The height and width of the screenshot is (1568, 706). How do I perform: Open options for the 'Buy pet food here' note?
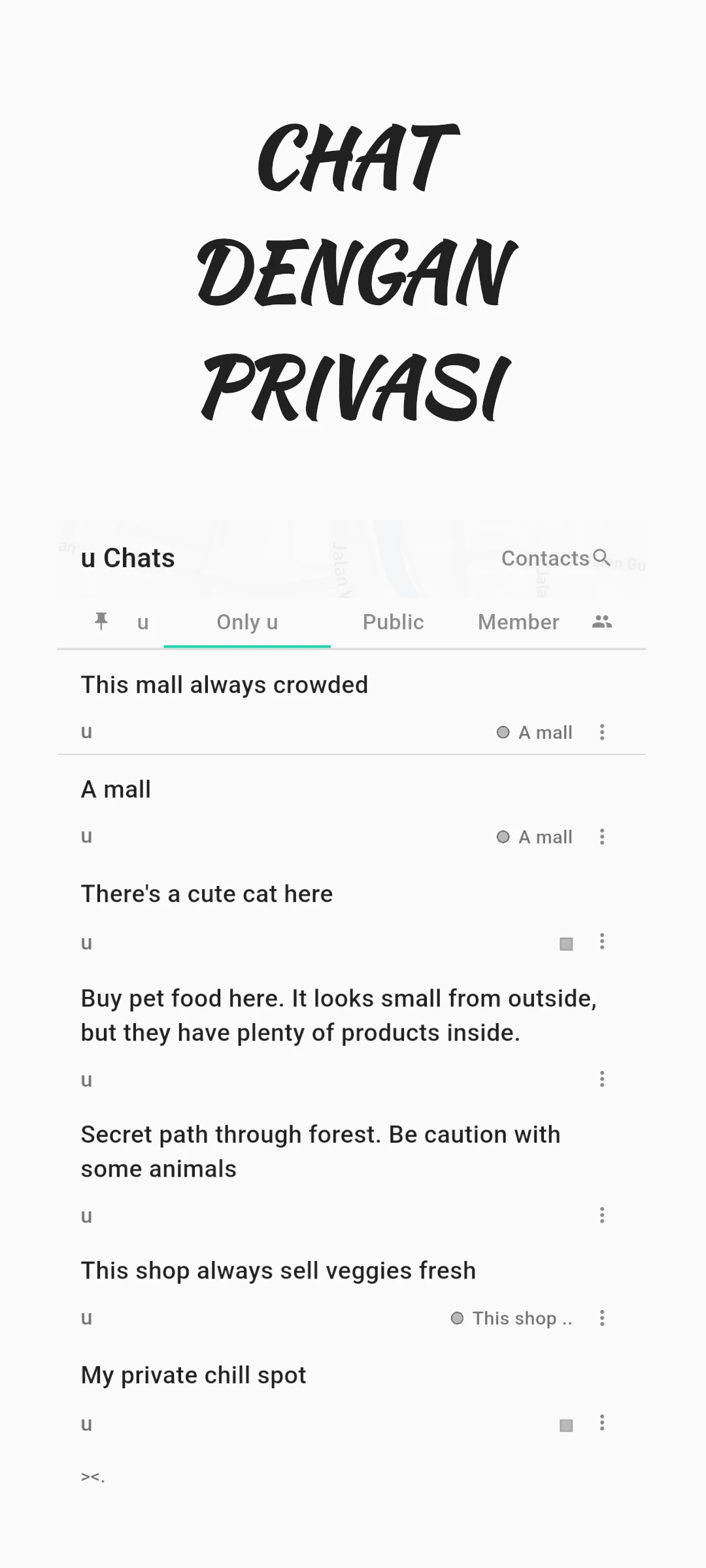pos(602,1079)
